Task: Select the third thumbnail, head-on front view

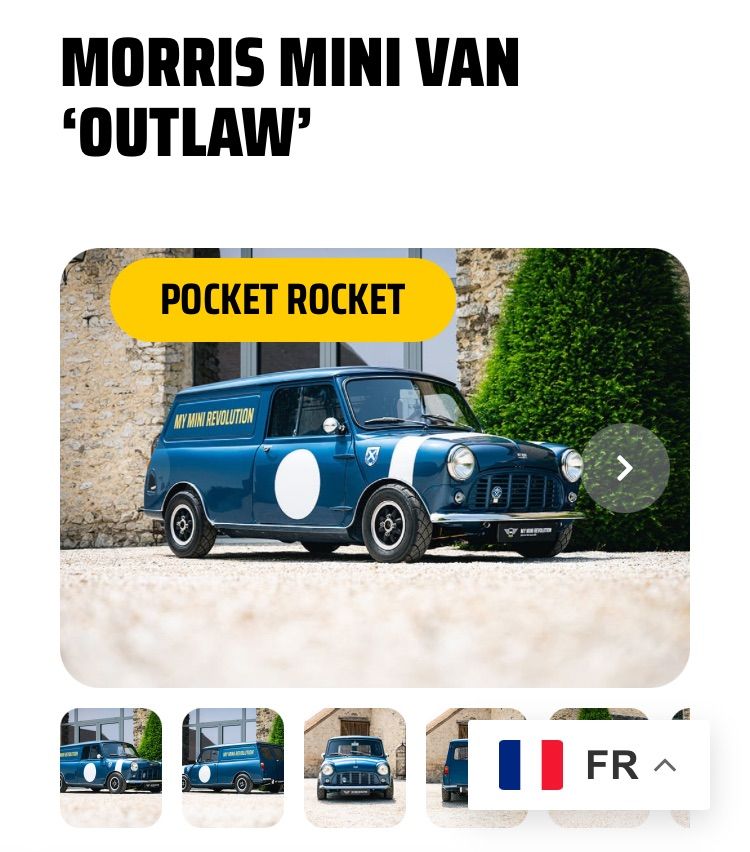Action: tap(355, 767)
